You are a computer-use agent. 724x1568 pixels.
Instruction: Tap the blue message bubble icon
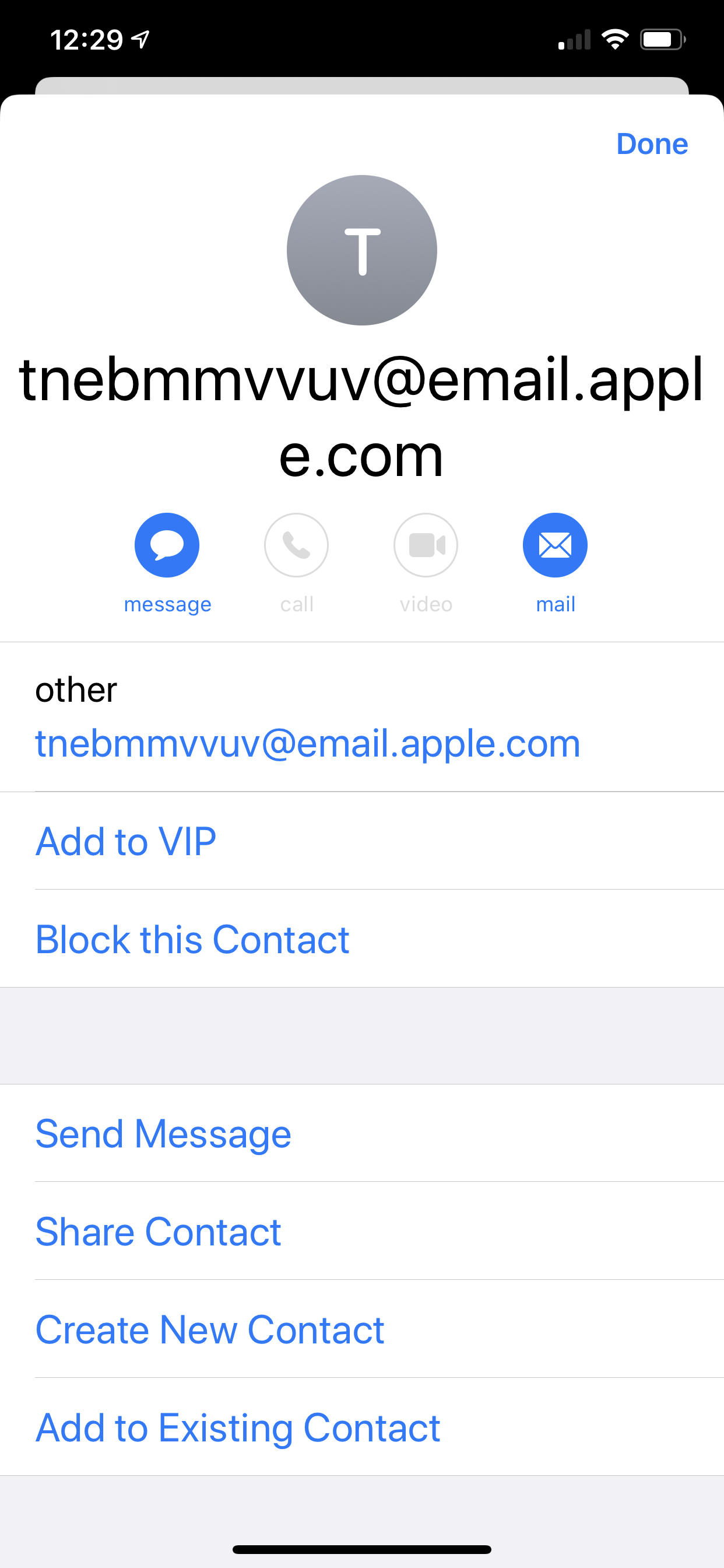pos(167,545)
